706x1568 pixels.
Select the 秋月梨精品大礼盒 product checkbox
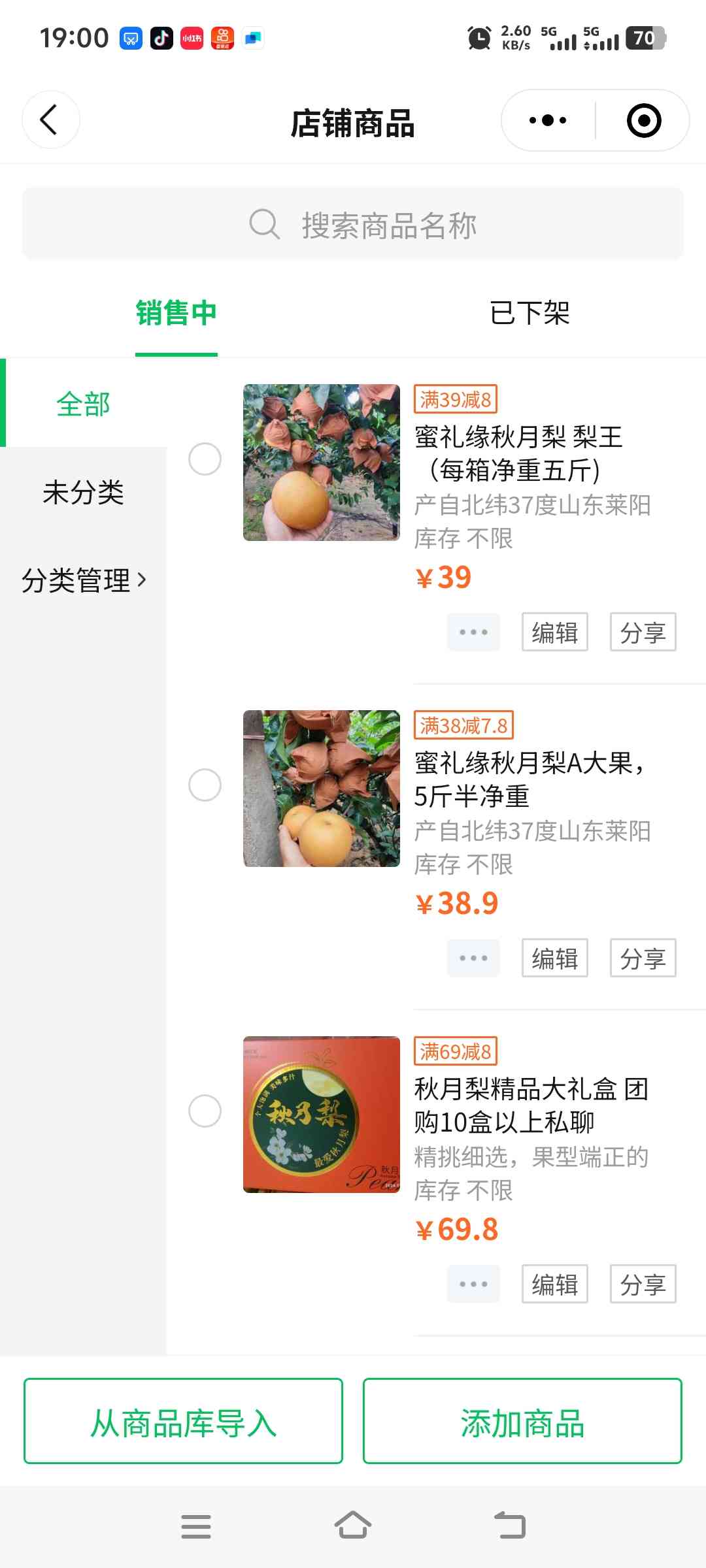[x=205, y=1111]
